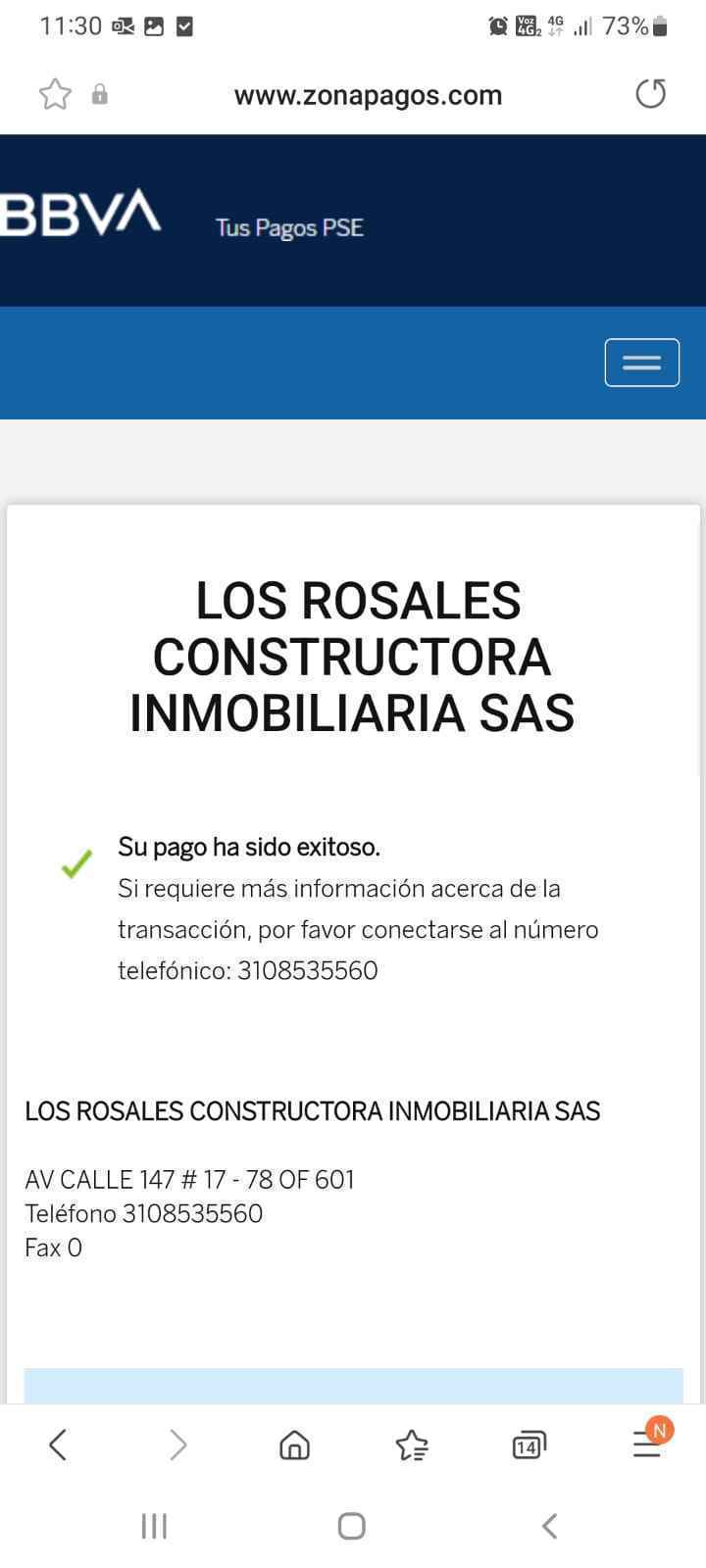The image size is (706, 1568).
Task: View the 14 open tabs
Action: tap(529, 1445)
